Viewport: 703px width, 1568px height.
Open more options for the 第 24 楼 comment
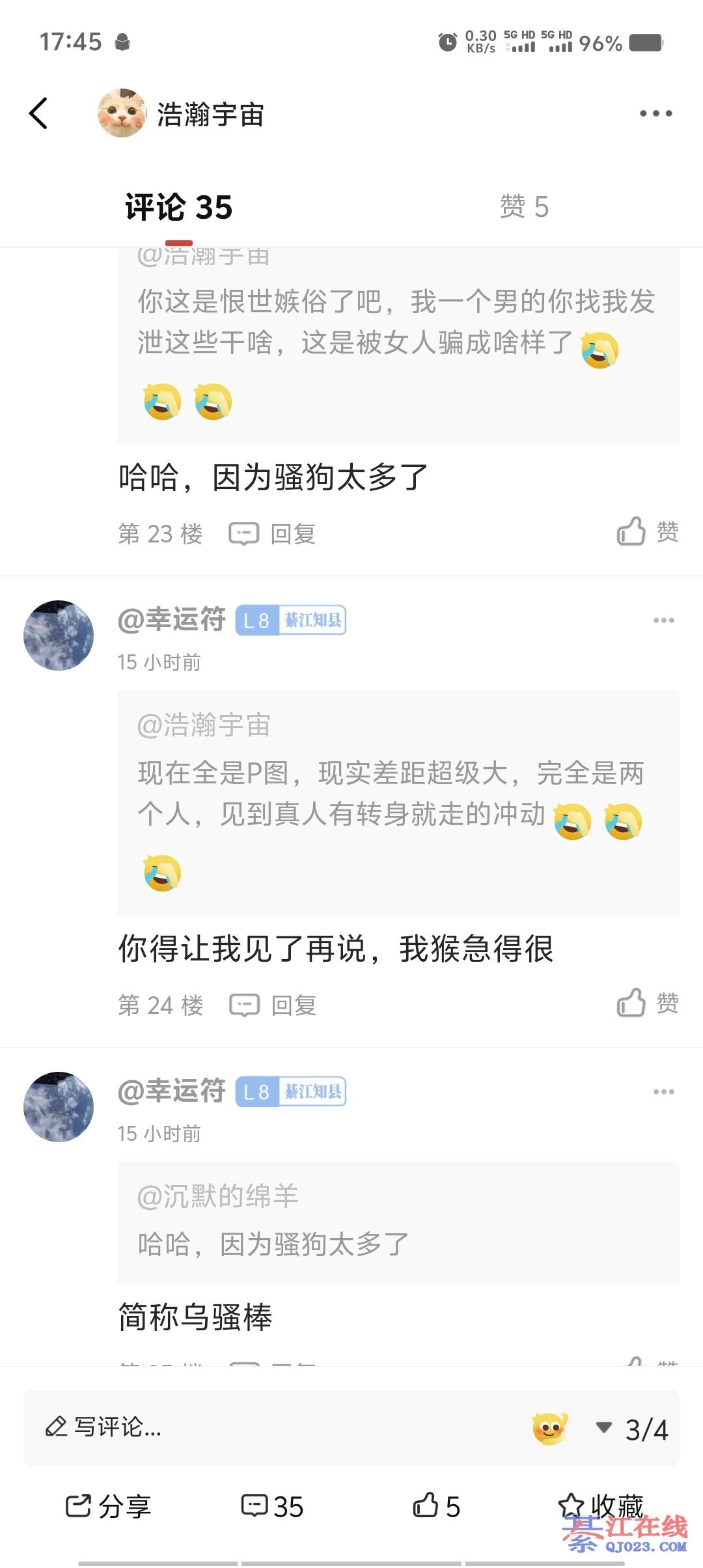(663, 621)
